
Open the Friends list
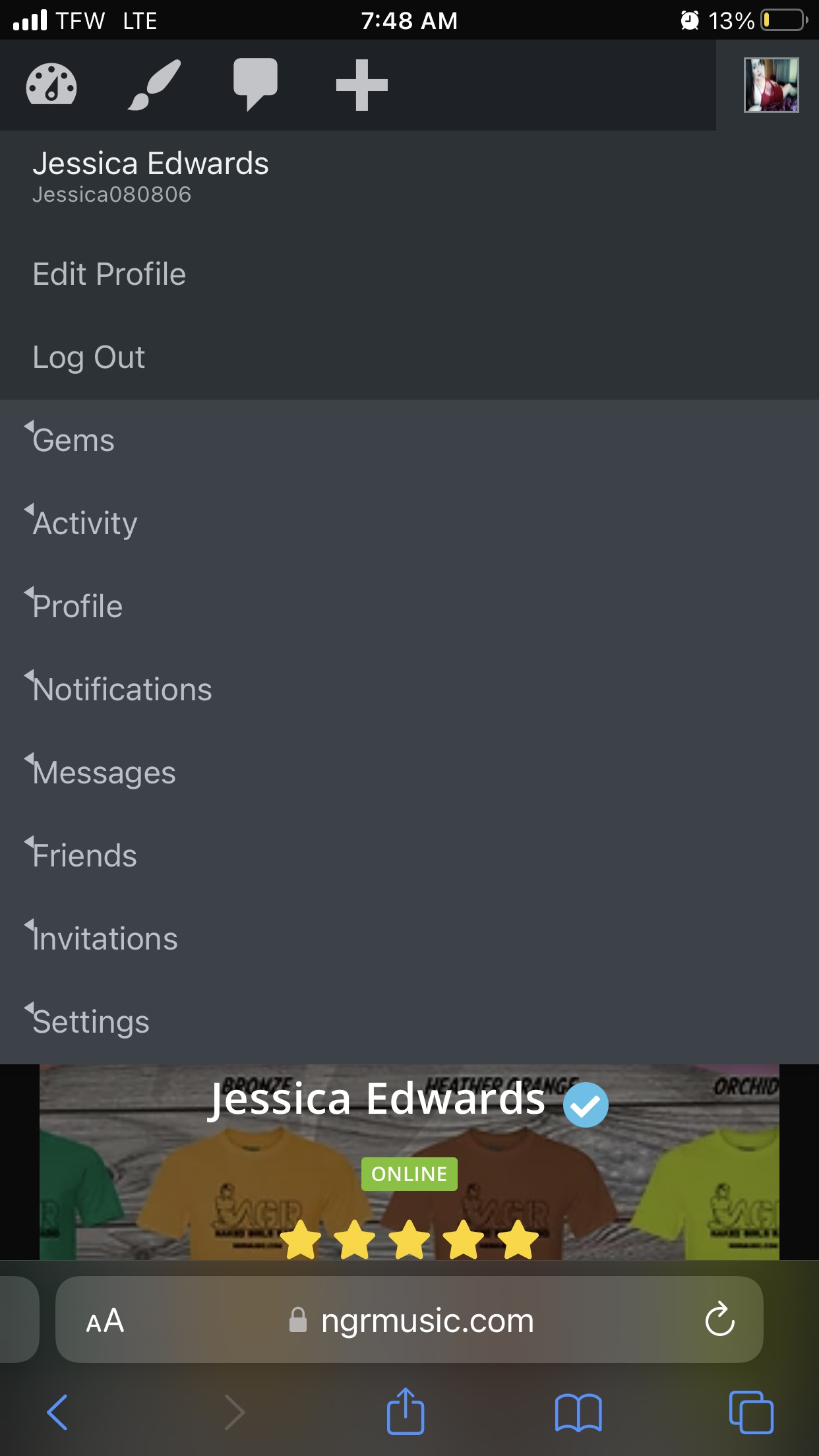coord(84,856)
